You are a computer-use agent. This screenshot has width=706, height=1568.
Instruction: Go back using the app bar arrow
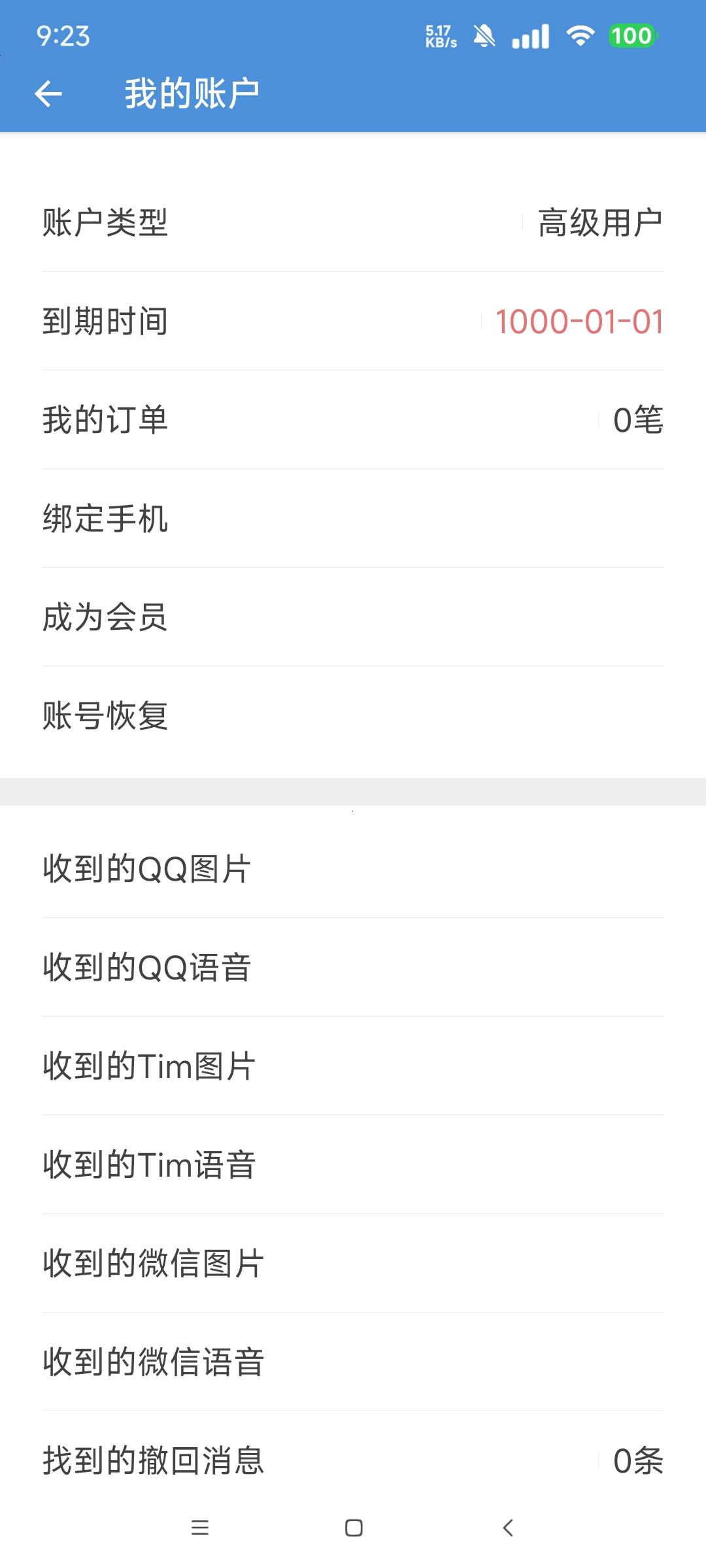[x=48, y=94]
